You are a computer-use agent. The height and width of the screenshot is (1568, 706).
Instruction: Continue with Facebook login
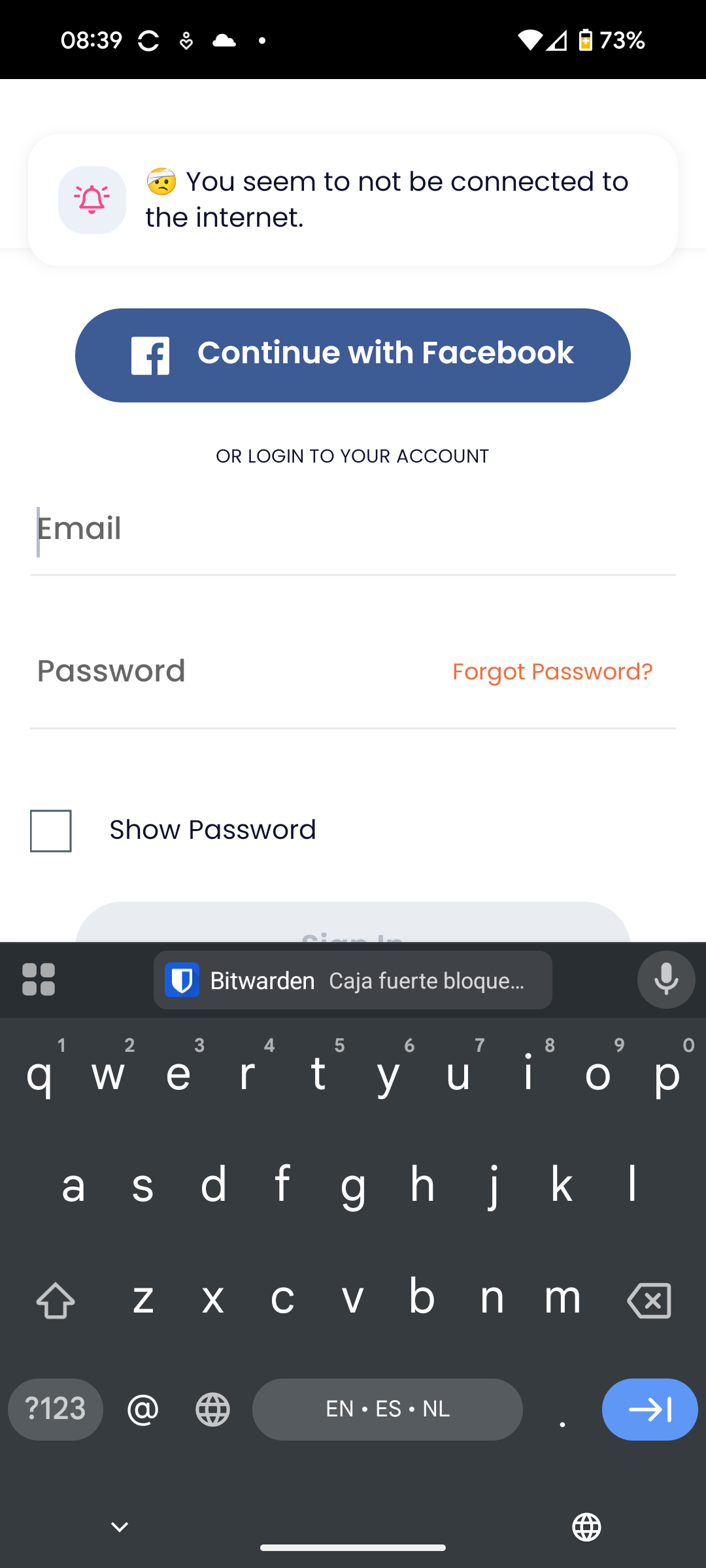[x=353, y=355]
